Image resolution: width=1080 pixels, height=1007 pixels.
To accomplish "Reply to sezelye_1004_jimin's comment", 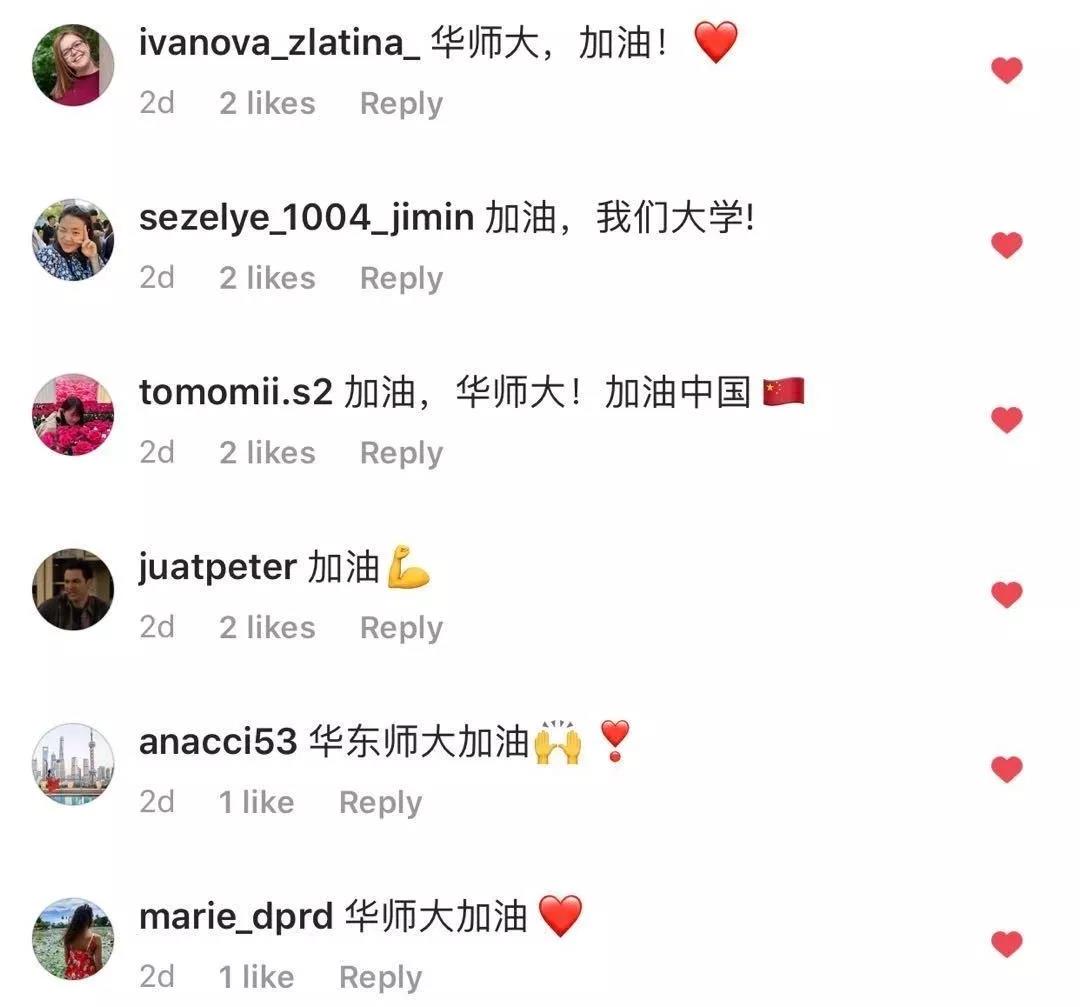I will pyautogui.click(x=401, y=278).
